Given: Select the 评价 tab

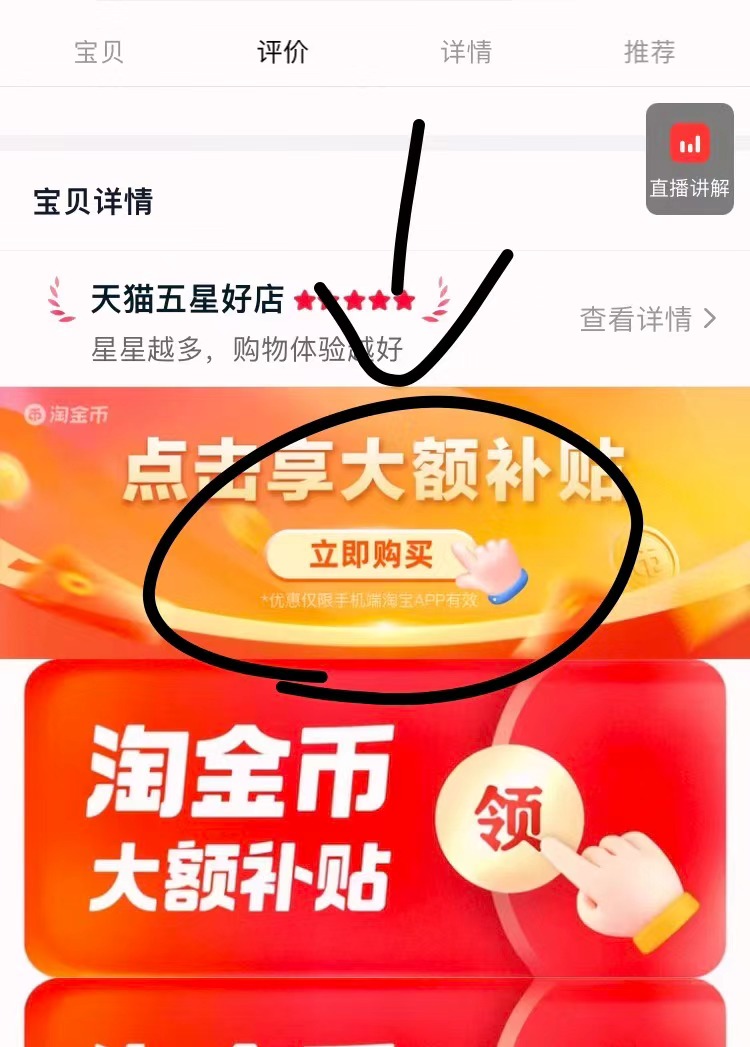Looking at the screenshot, I should [283, 52].
